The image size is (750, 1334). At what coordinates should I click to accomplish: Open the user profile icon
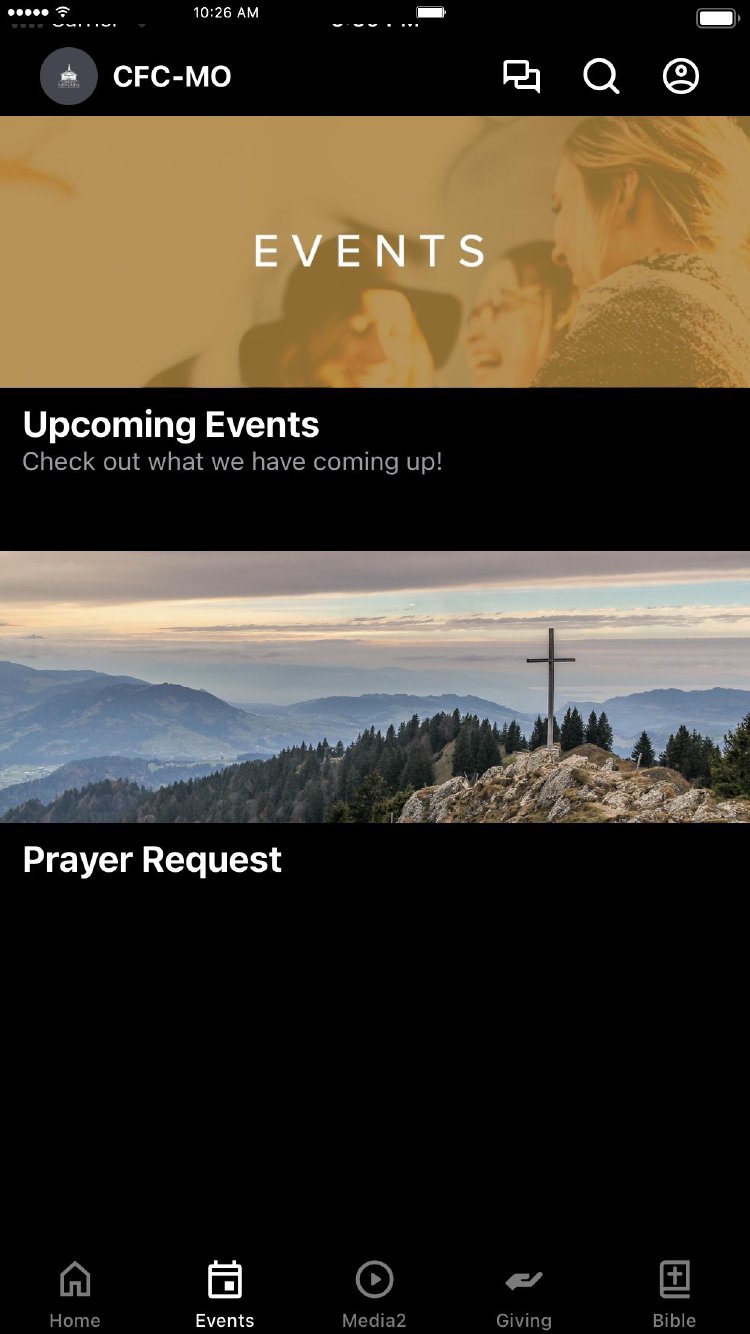681,77
